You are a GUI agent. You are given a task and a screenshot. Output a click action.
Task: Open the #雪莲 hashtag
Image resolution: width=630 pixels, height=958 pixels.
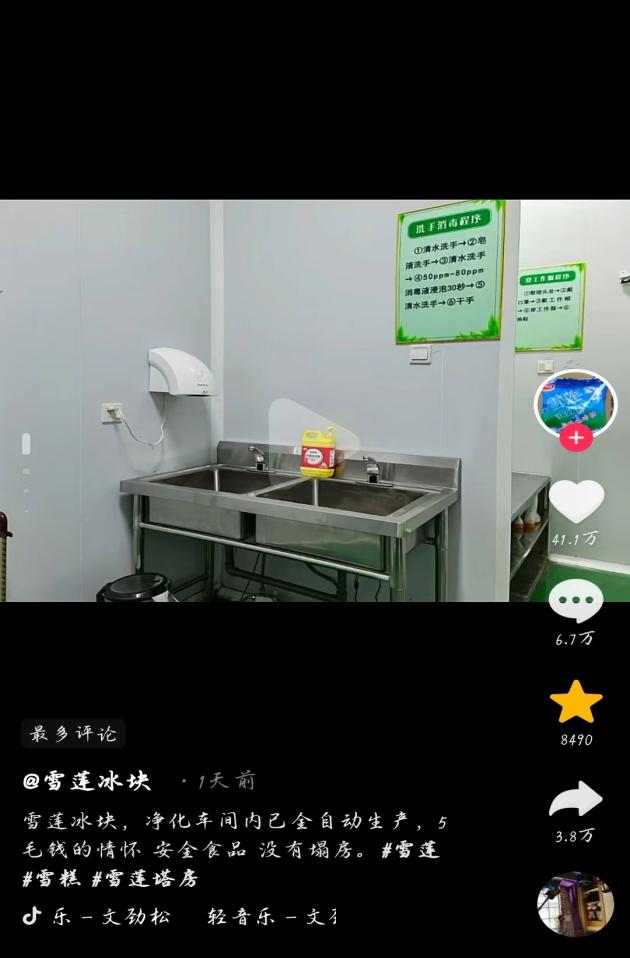[x=410, y=850]
